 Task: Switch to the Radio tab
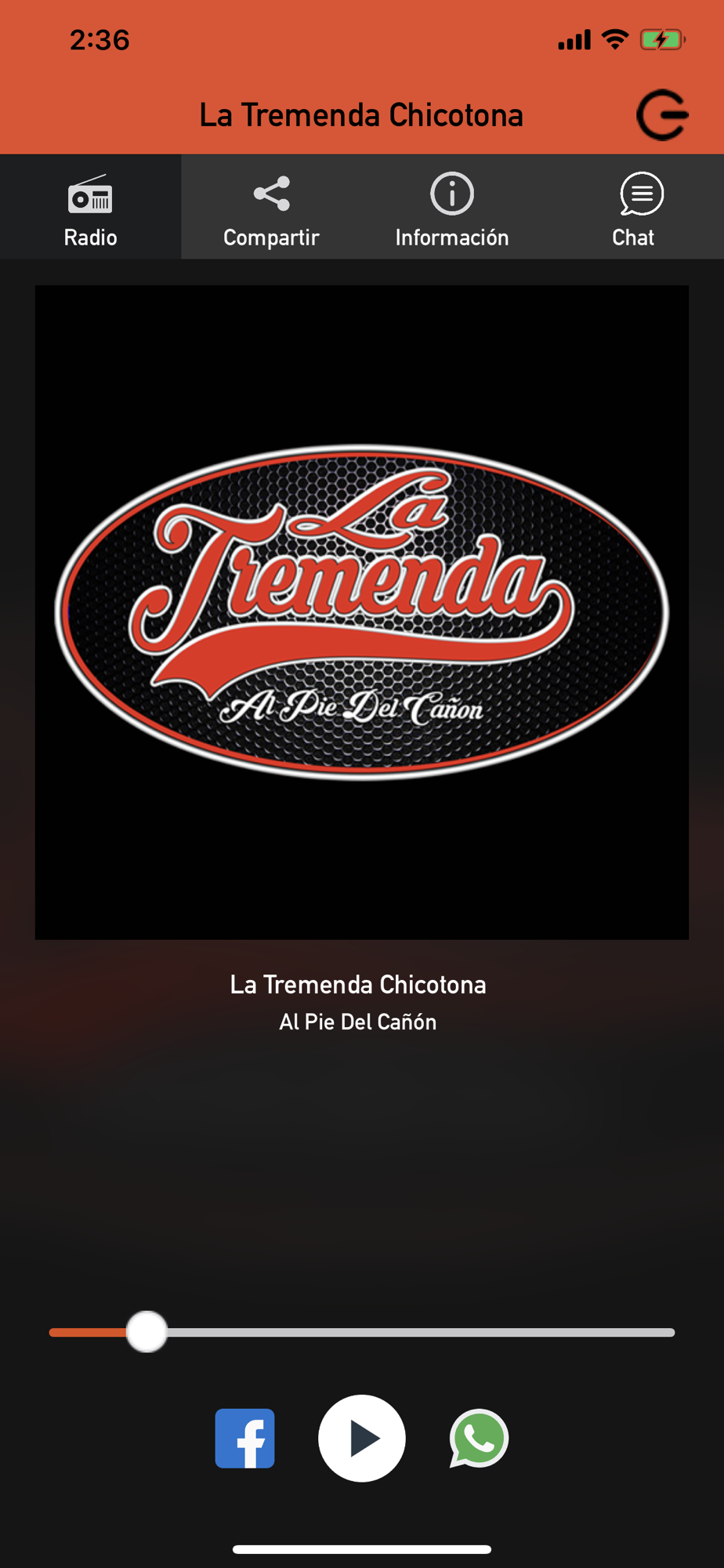click(x=90, y=207)
